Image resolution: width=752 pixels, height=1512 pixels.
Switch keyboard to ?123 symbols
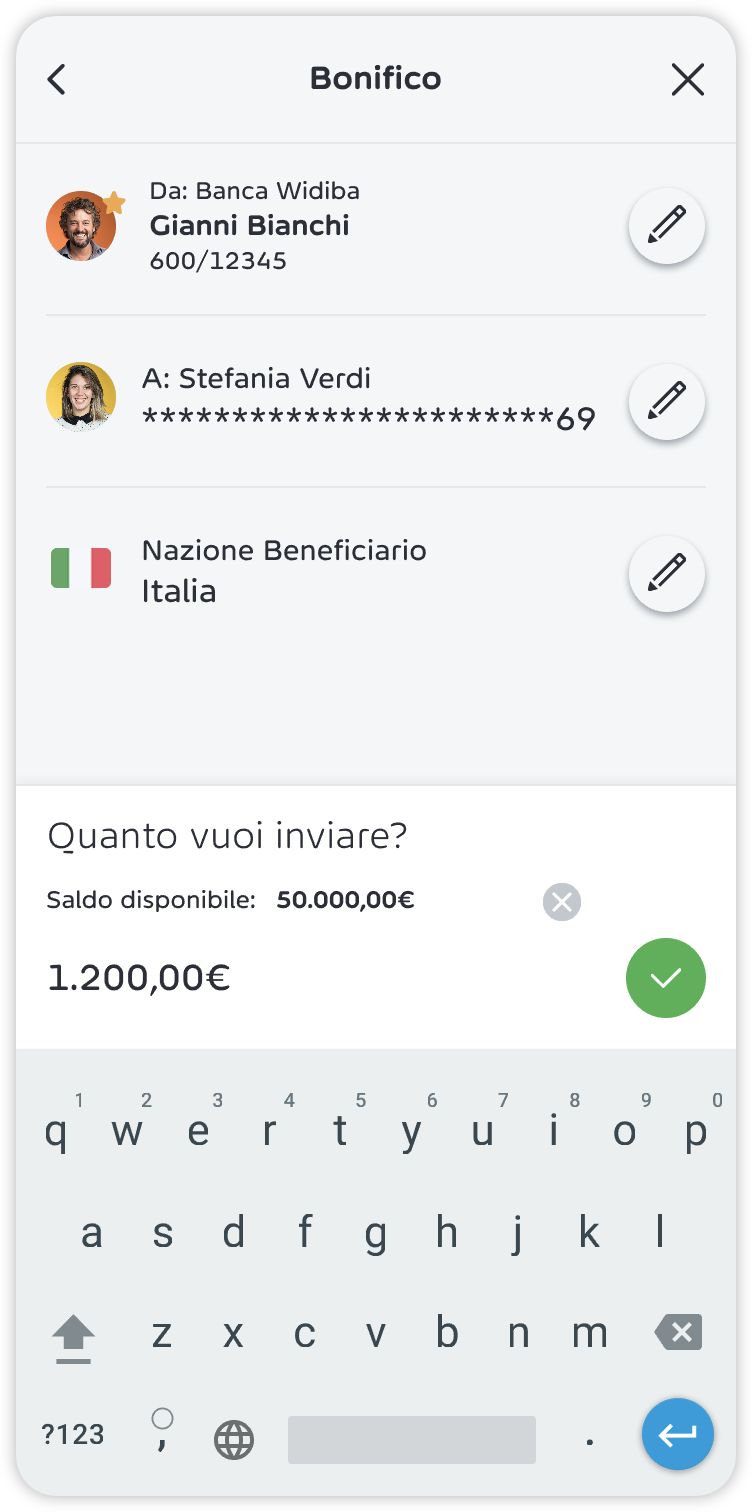(73, 1435)
